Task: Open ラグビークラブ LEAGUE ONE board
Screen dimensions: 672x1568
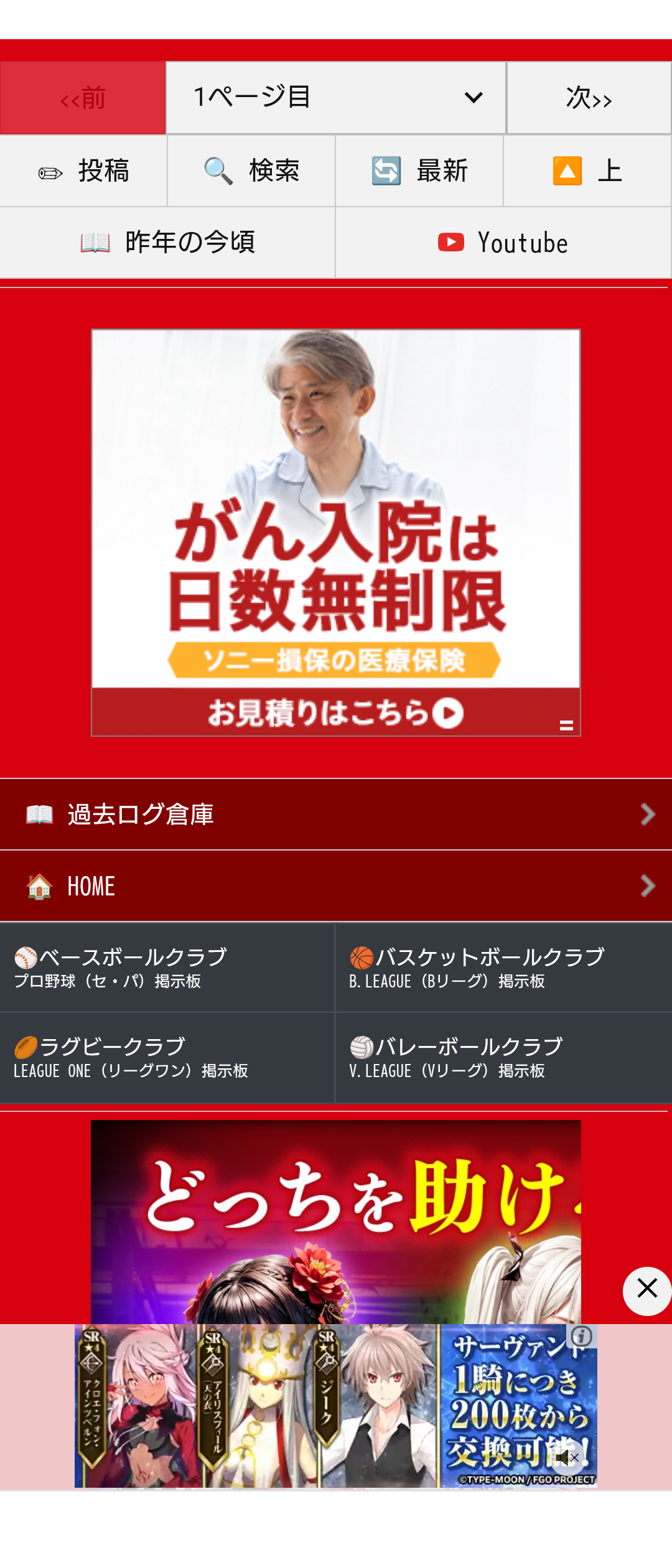Action: coord(167,1057)
